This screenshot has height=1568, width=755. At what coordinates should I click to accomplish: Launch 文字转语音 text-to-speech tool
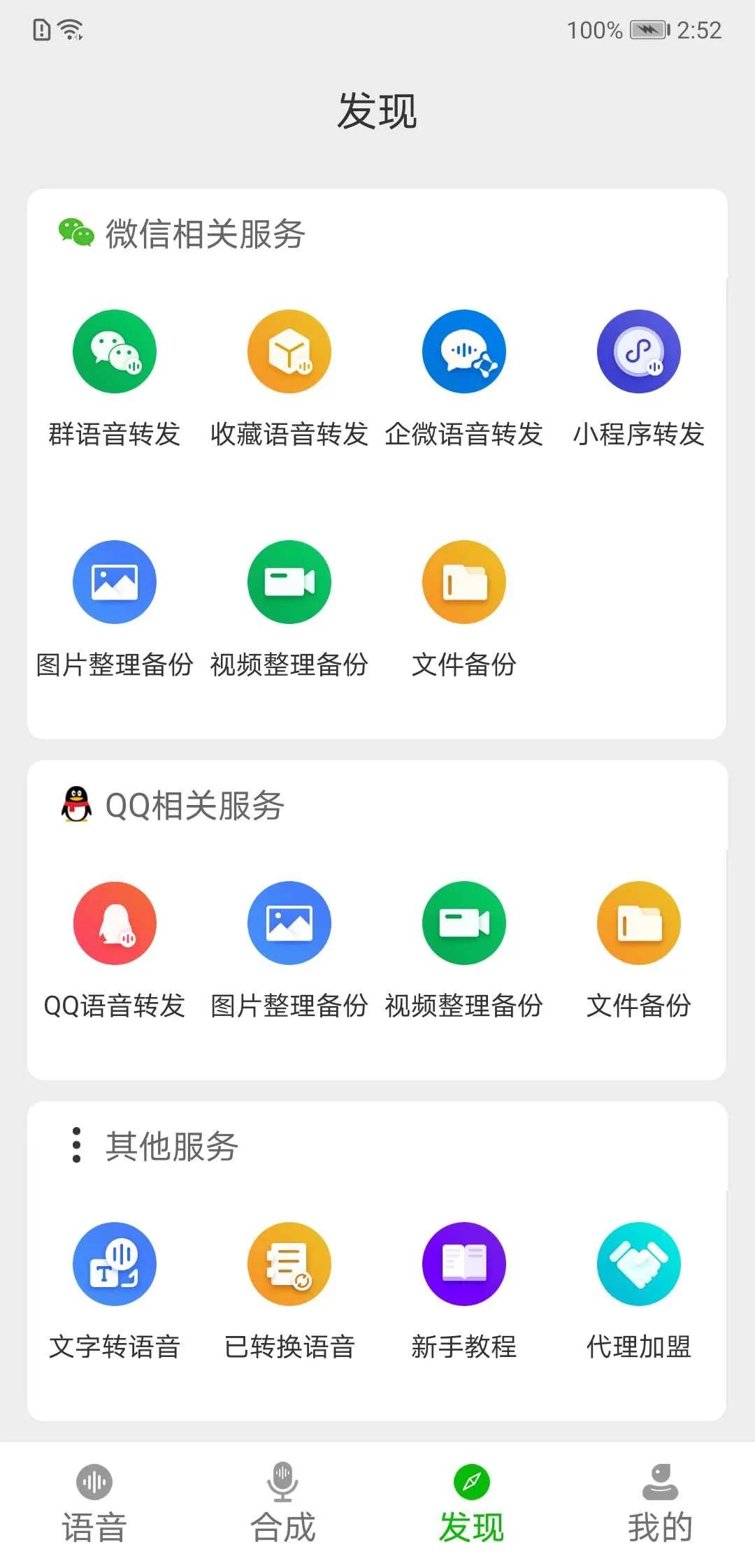tap(115, 1264)
